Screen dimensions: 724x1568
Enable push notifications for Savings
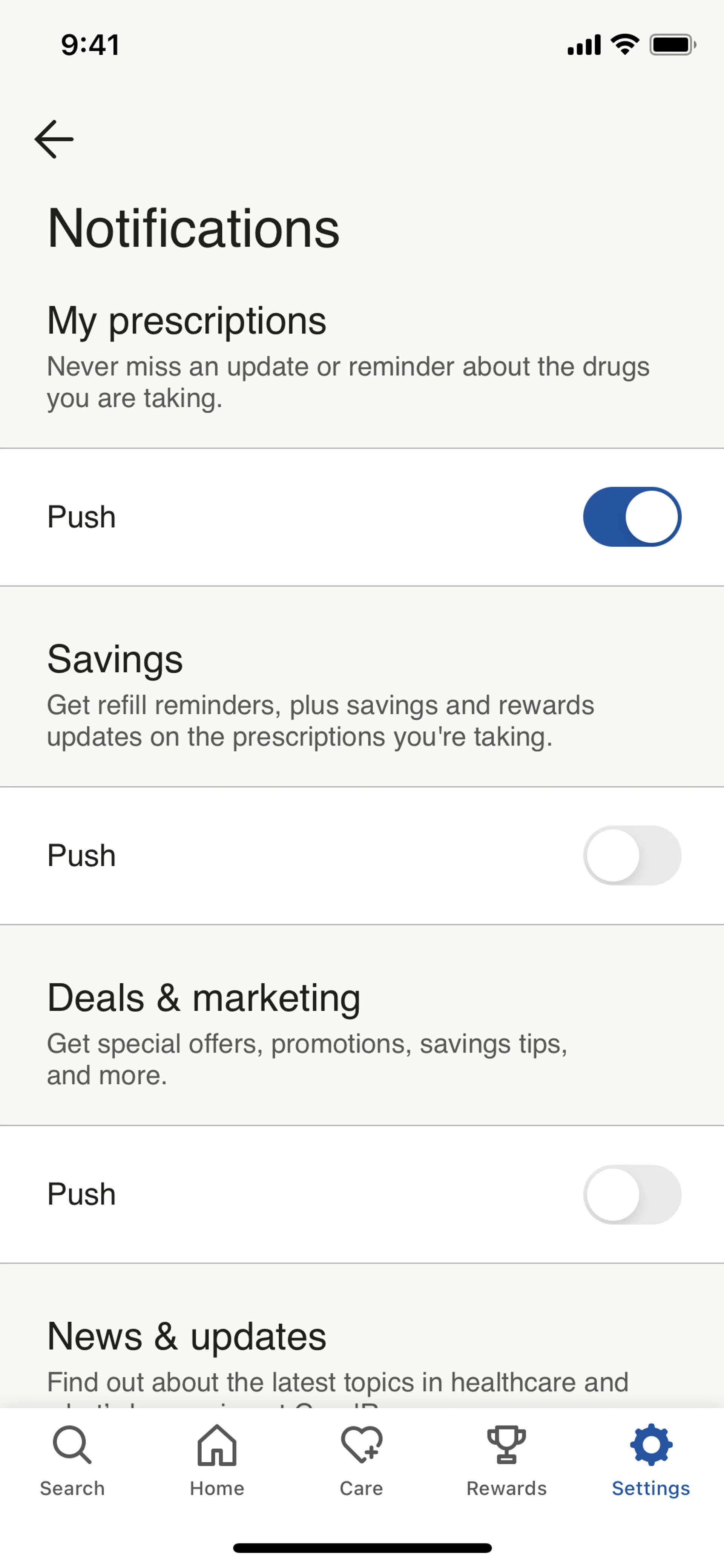pyautogui.click(x=632, y=855)
